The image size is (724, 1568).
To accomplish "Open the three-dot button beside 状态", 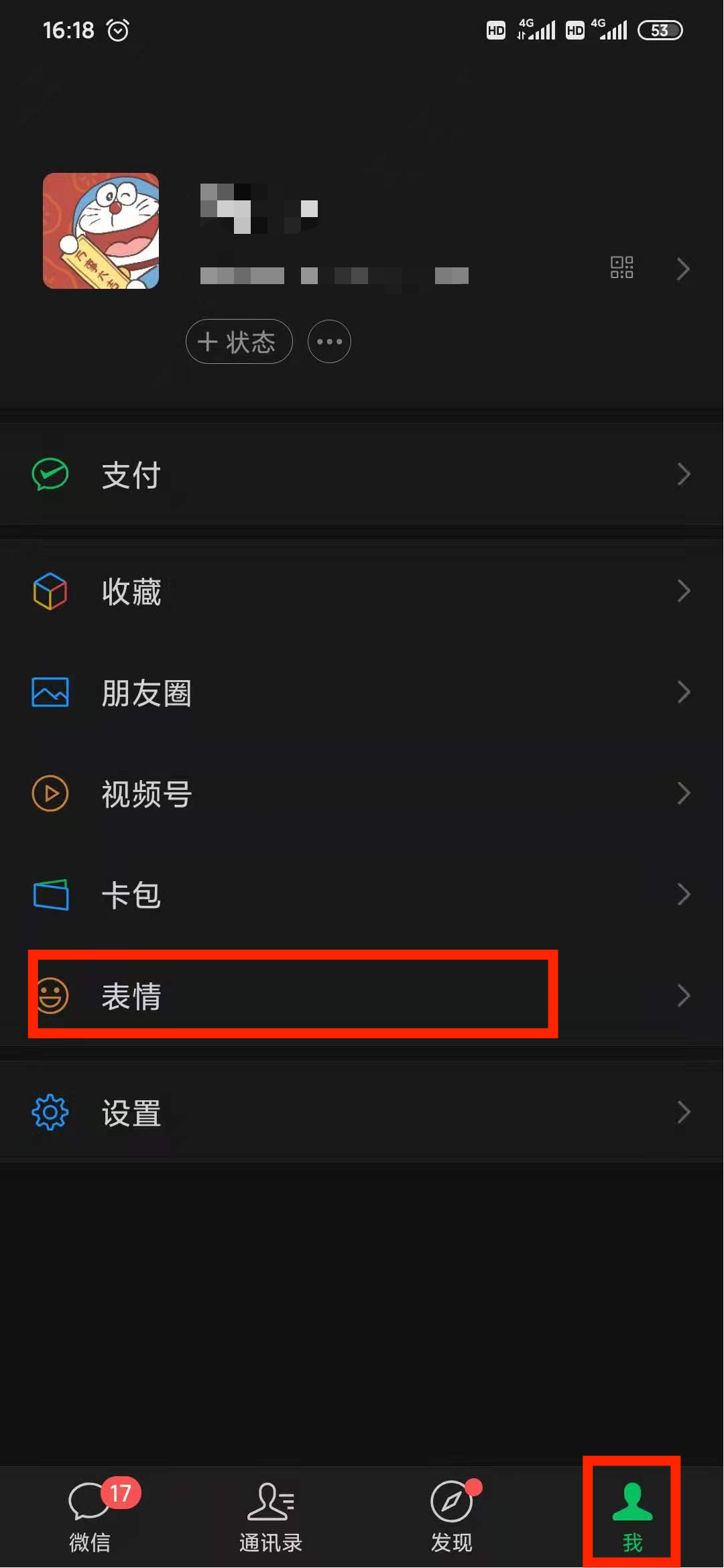I will pos(329,342).
